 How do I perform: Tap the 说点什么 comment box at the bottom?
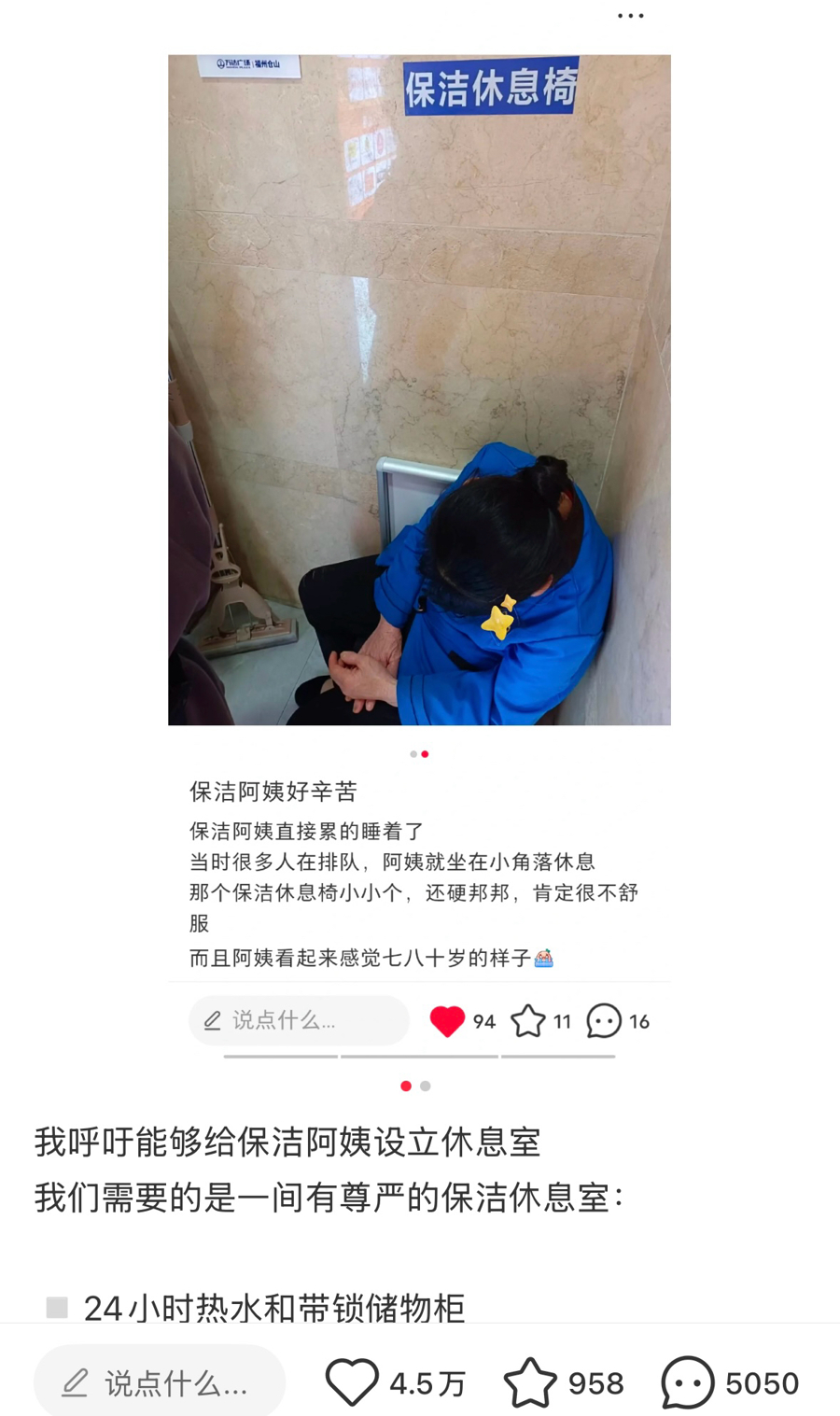(160, 1381)
